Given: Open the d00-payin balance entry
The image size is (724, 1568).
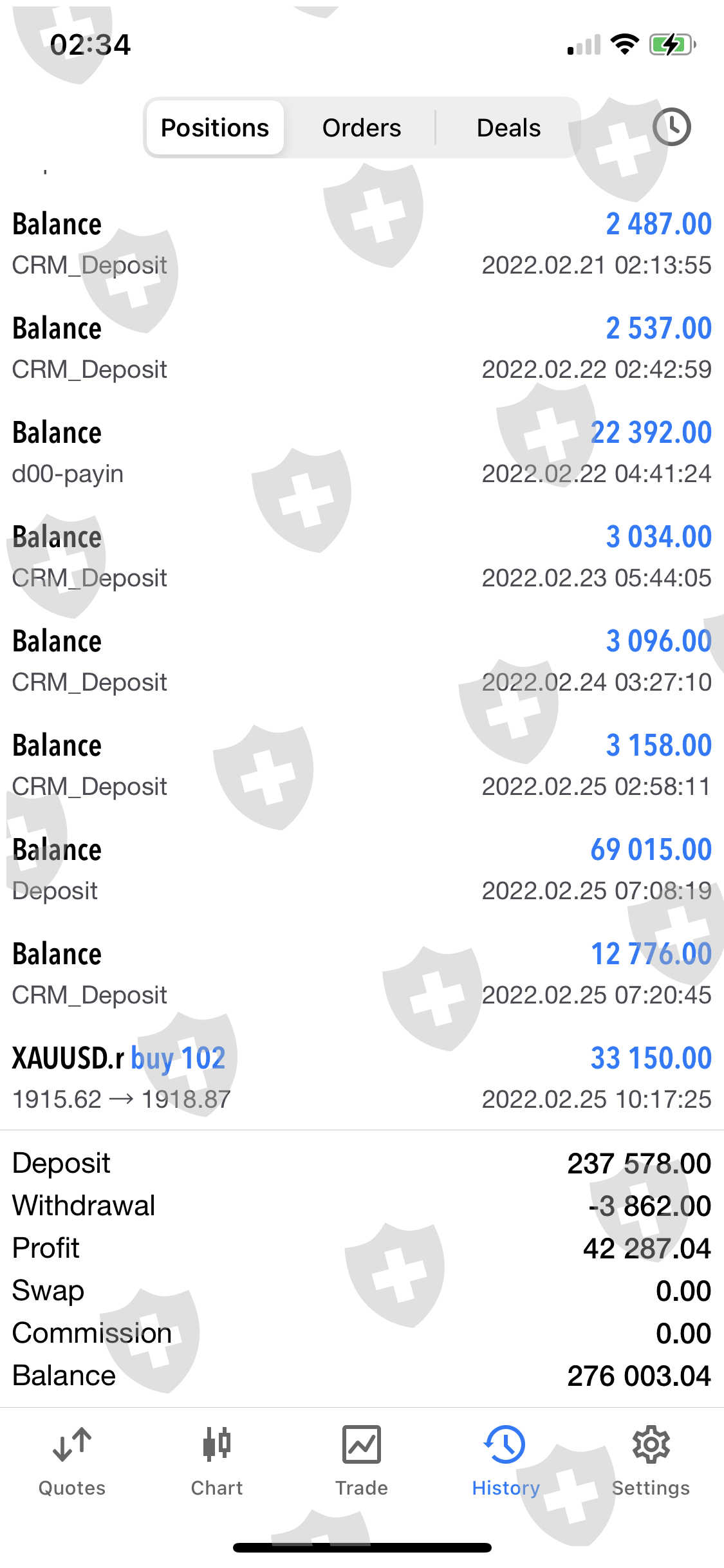Looking at the screenshot, I should click(x=362, y=452).
